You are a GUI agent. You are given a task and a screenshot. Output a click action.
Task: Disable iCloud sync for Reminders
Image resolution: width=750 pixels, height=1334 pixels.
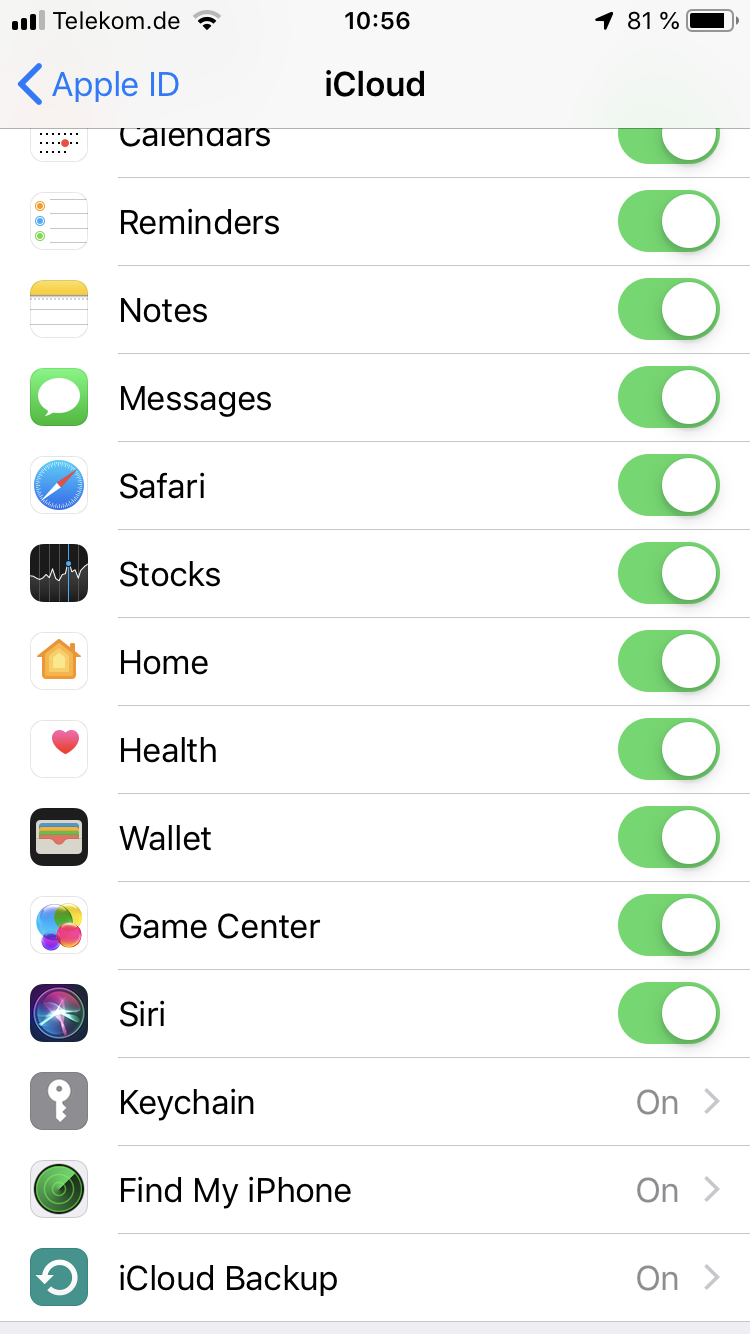tap(668, 222)
